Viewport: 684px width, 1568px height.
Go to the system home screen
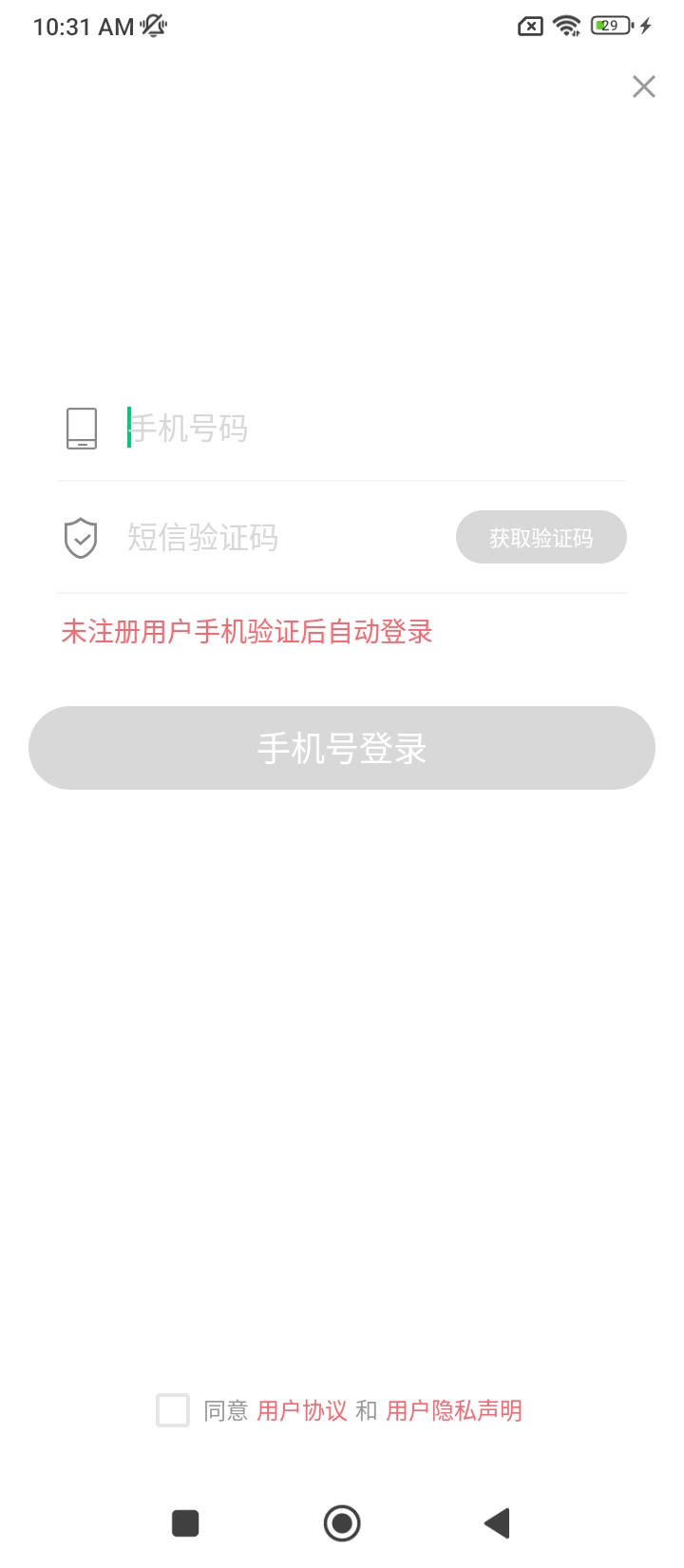(x=342, y=1523)
